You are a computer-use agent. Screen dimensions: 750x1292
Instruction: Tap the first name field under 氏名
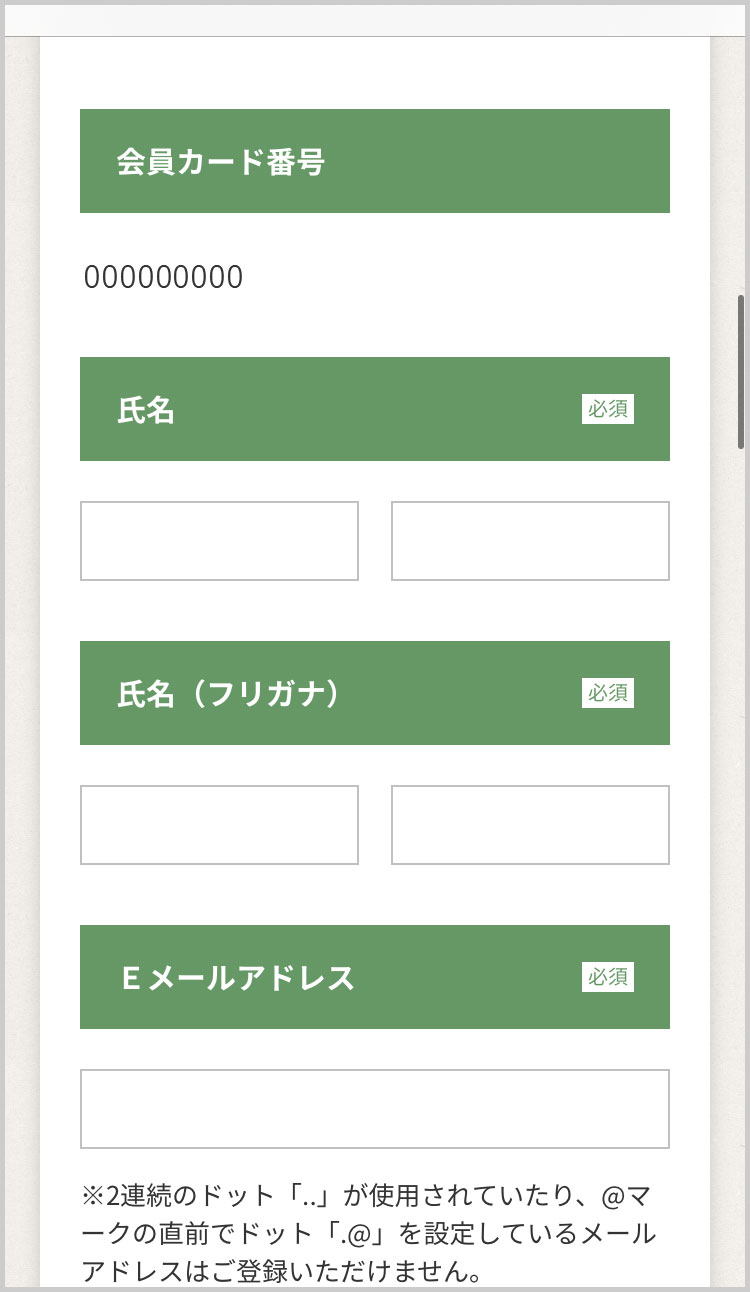(x=219, y=541)
